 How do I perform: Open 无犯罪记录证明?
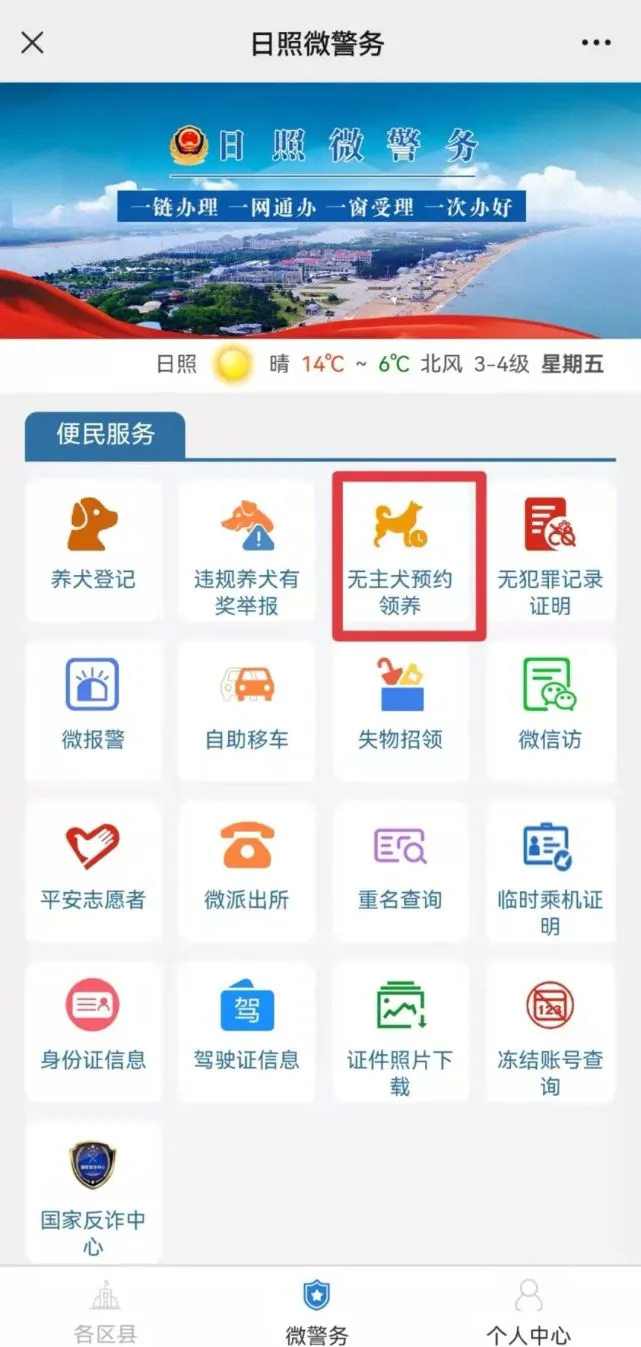click(x=550, y=552)
